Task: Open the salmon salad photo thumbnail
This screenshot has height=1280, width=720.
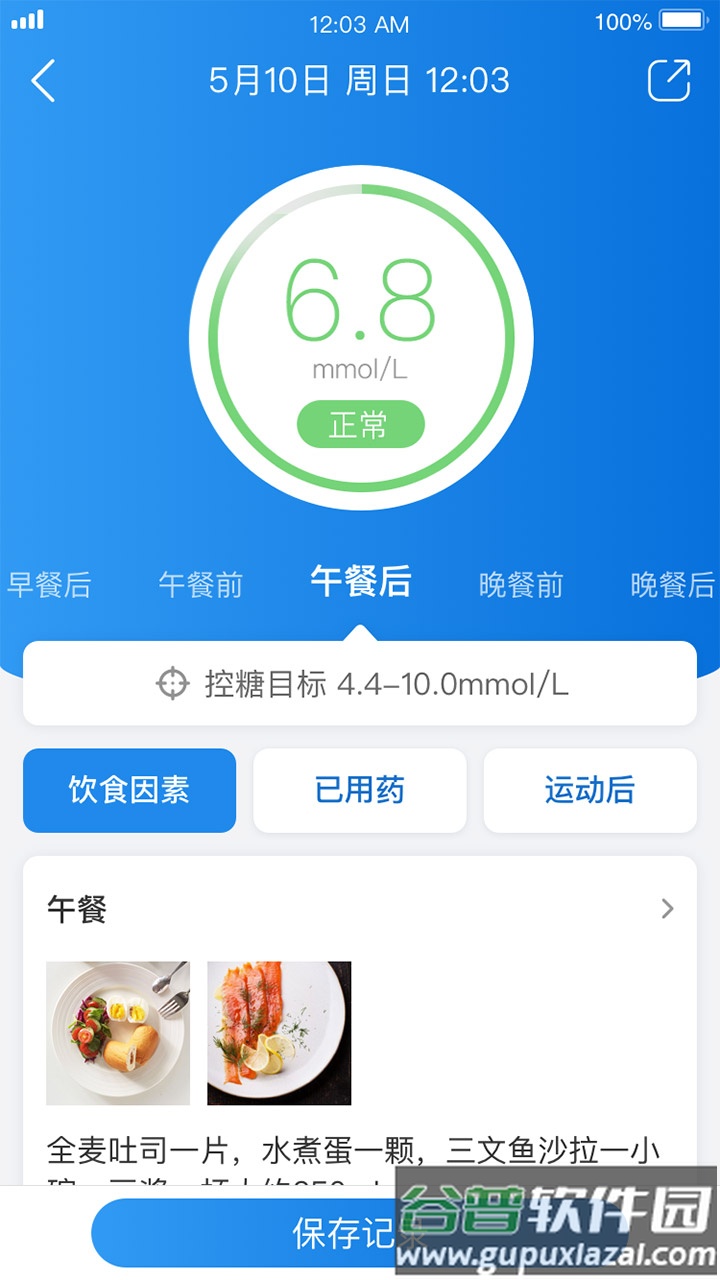Action: pos(278,1032)
